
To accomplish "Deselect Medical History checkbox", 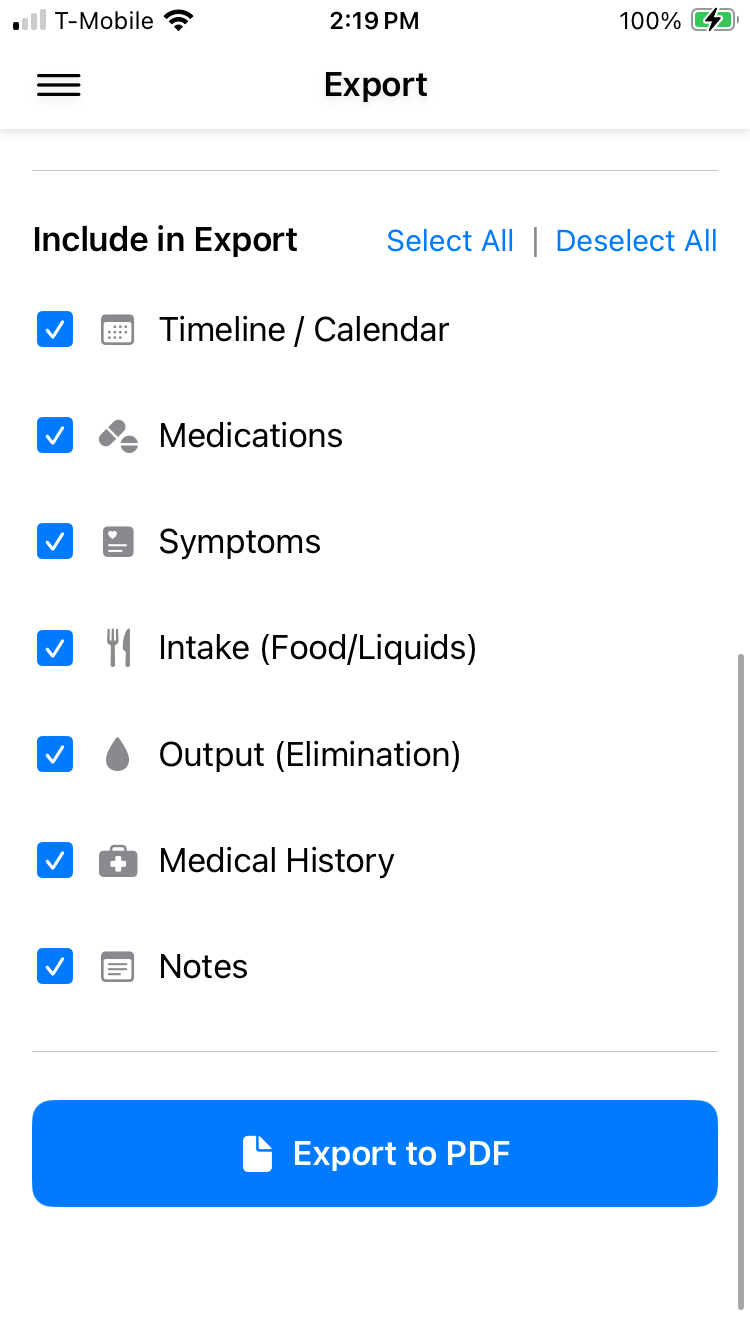I will click(x=55, y=859).
